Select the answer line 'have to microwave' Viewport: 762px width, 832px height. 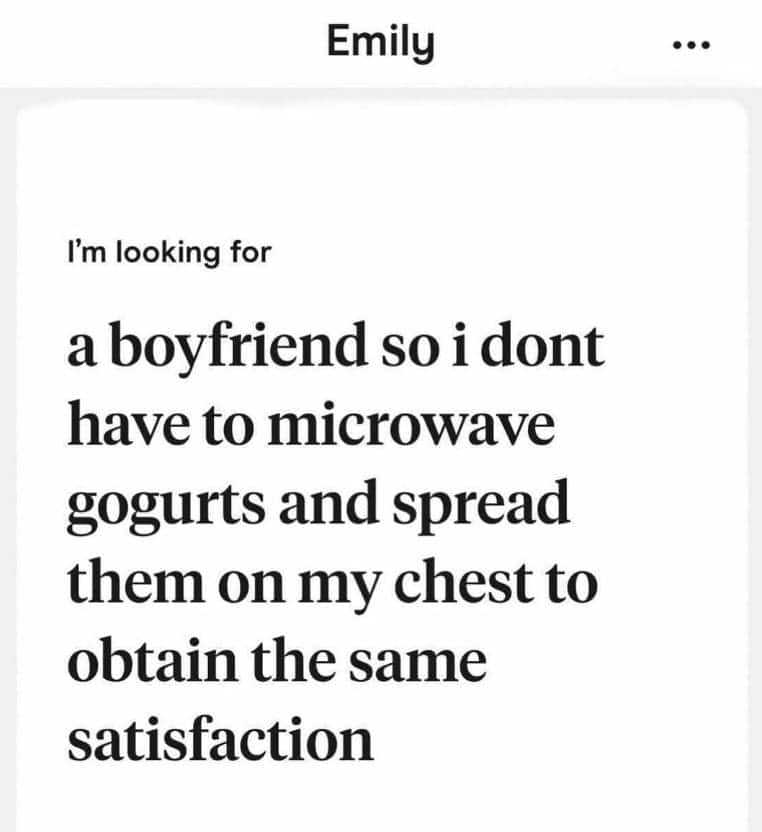click(312, 422)
